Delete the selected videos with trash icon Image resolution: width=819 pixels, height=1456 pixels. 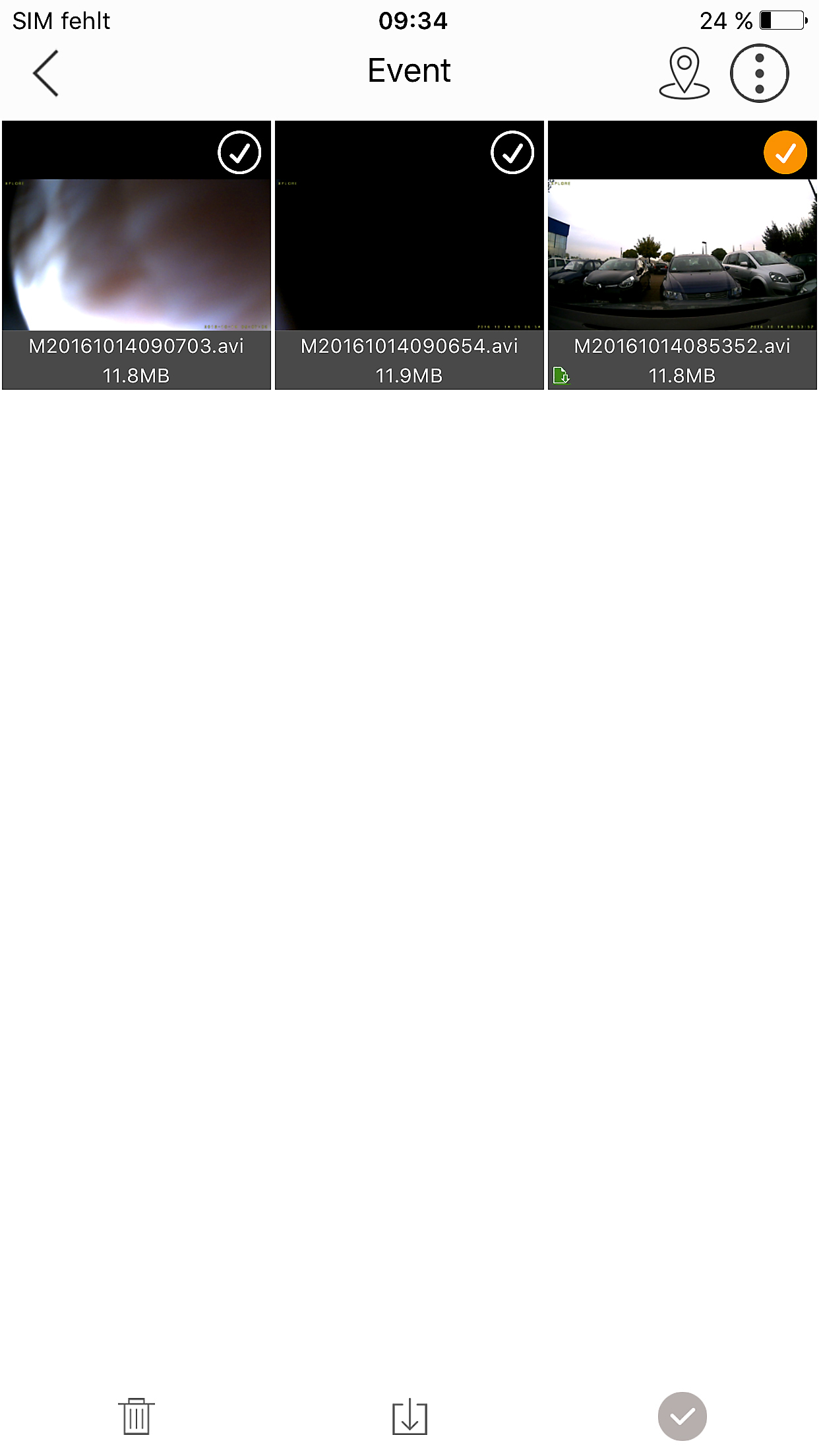click(x=136, y=1416)
